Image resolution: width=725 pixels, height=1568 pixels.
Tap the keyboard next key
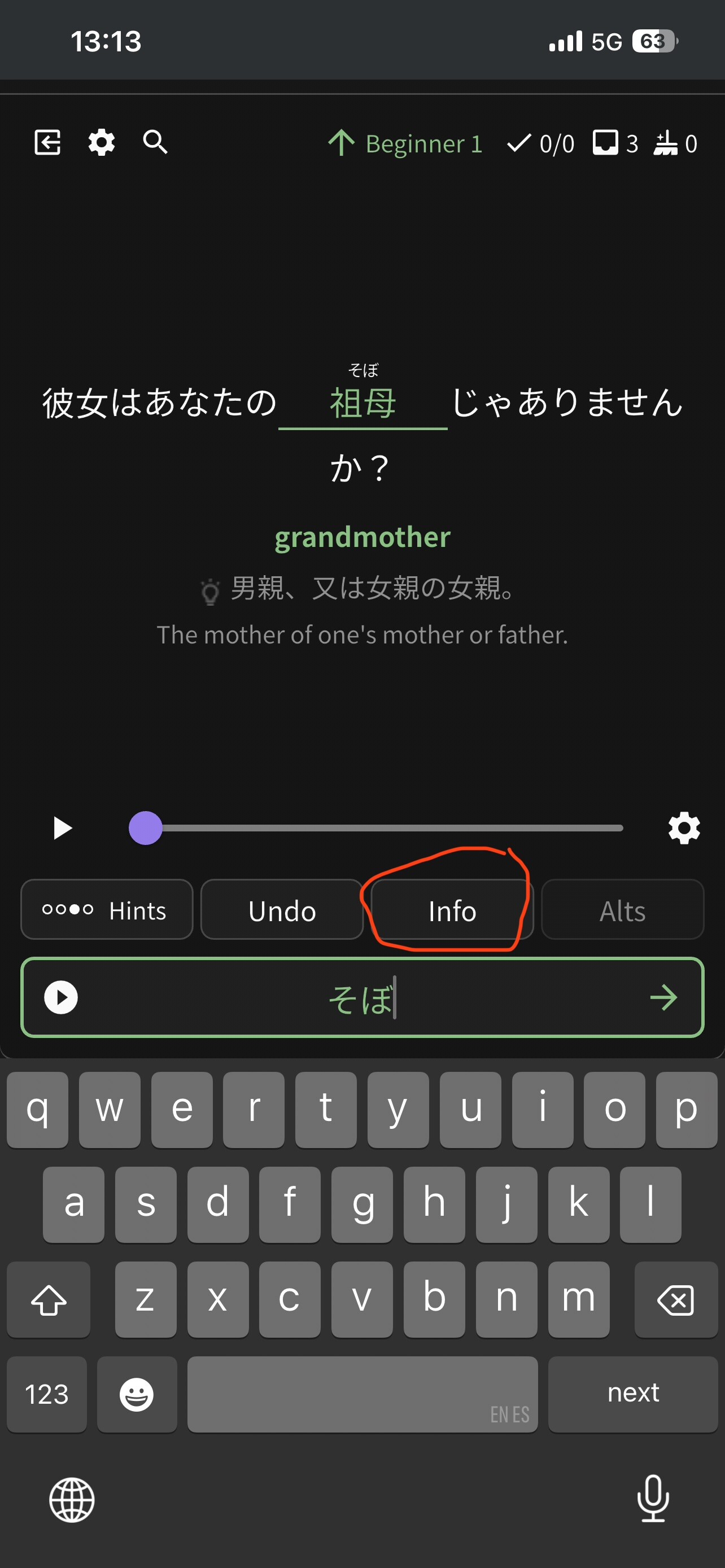[632, 1393]
